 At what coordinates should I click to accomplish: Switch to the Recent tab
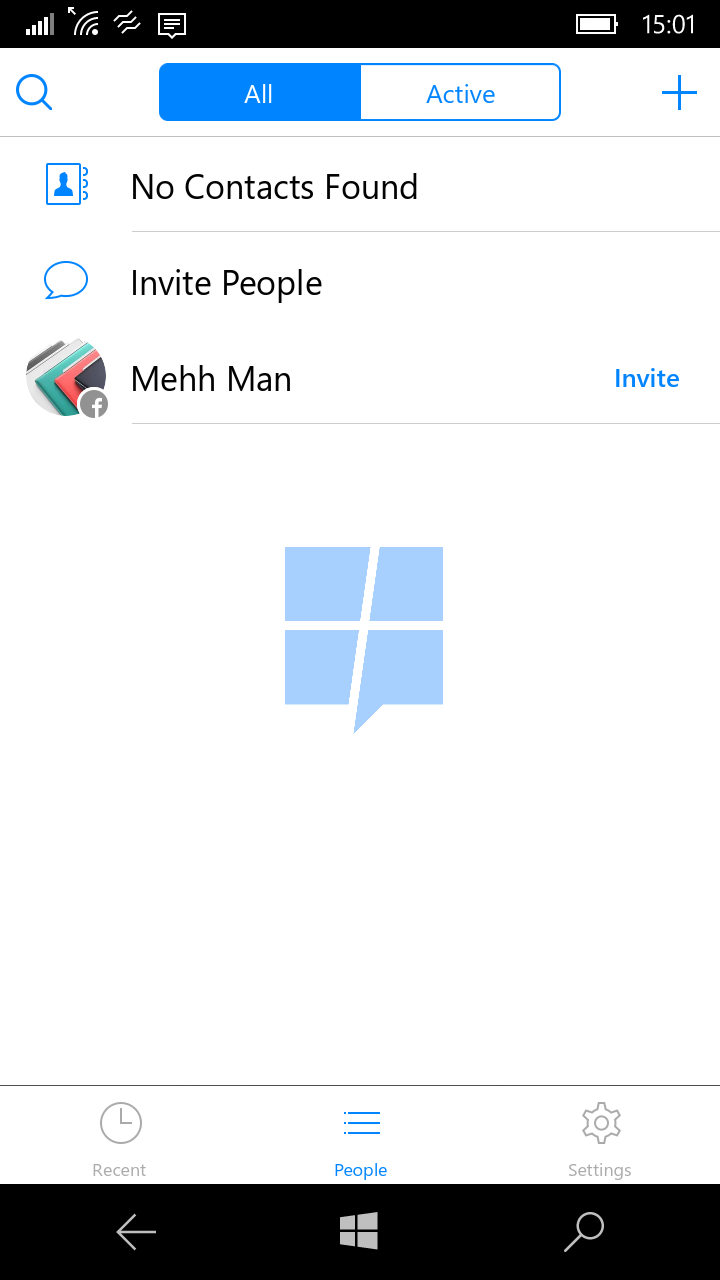point(120,1138)
